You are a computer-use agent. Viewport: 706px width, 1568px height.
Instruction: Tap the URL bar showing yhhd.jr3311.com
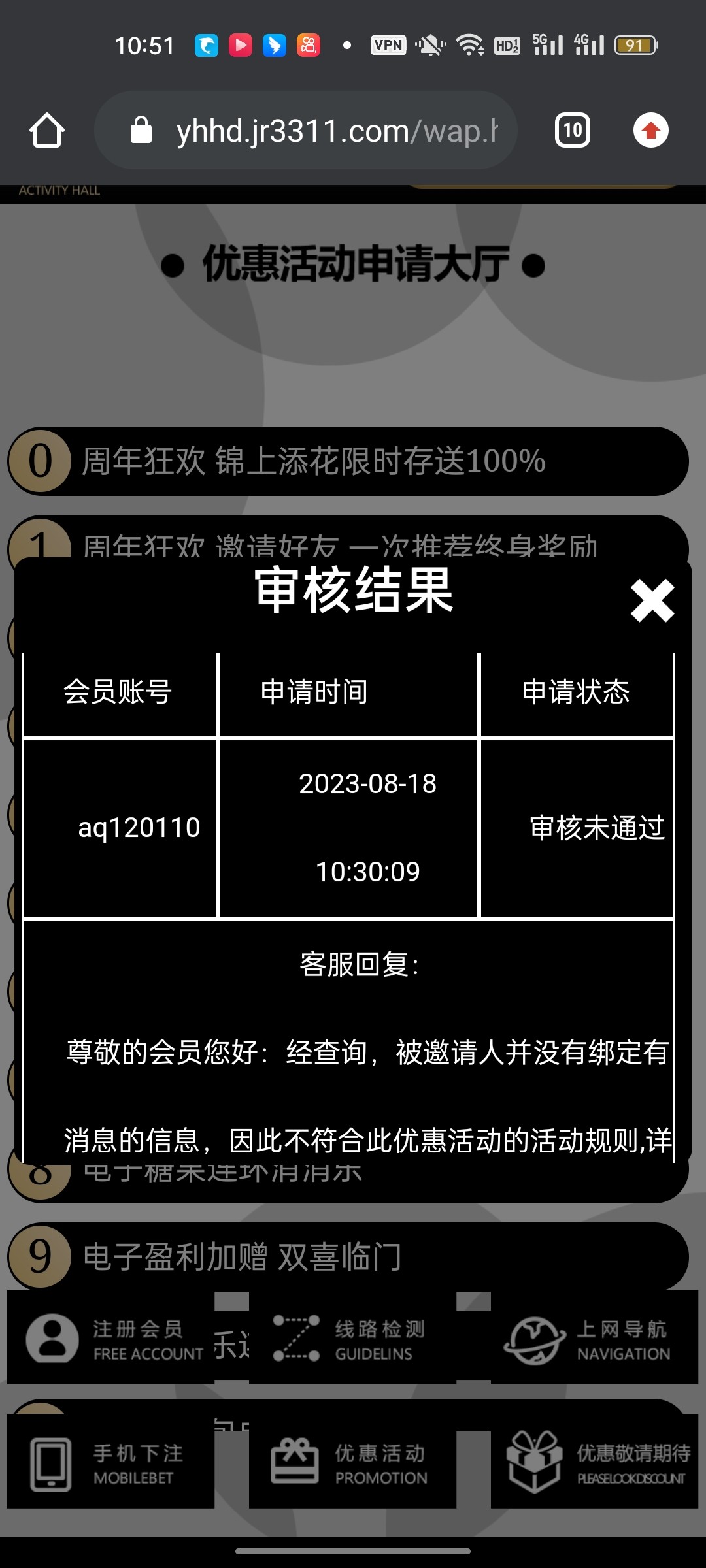[307, 130]
